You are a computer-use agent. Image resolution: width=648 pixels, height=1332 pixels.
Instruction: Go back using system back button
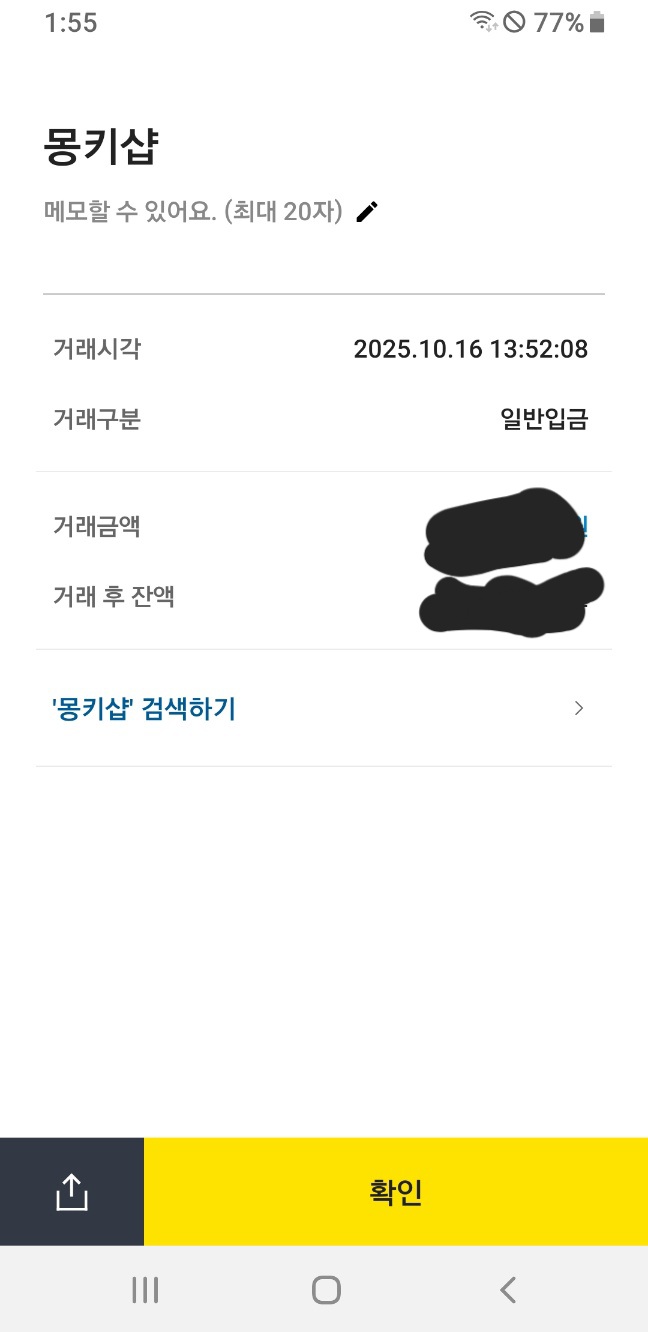point(508,1290)
